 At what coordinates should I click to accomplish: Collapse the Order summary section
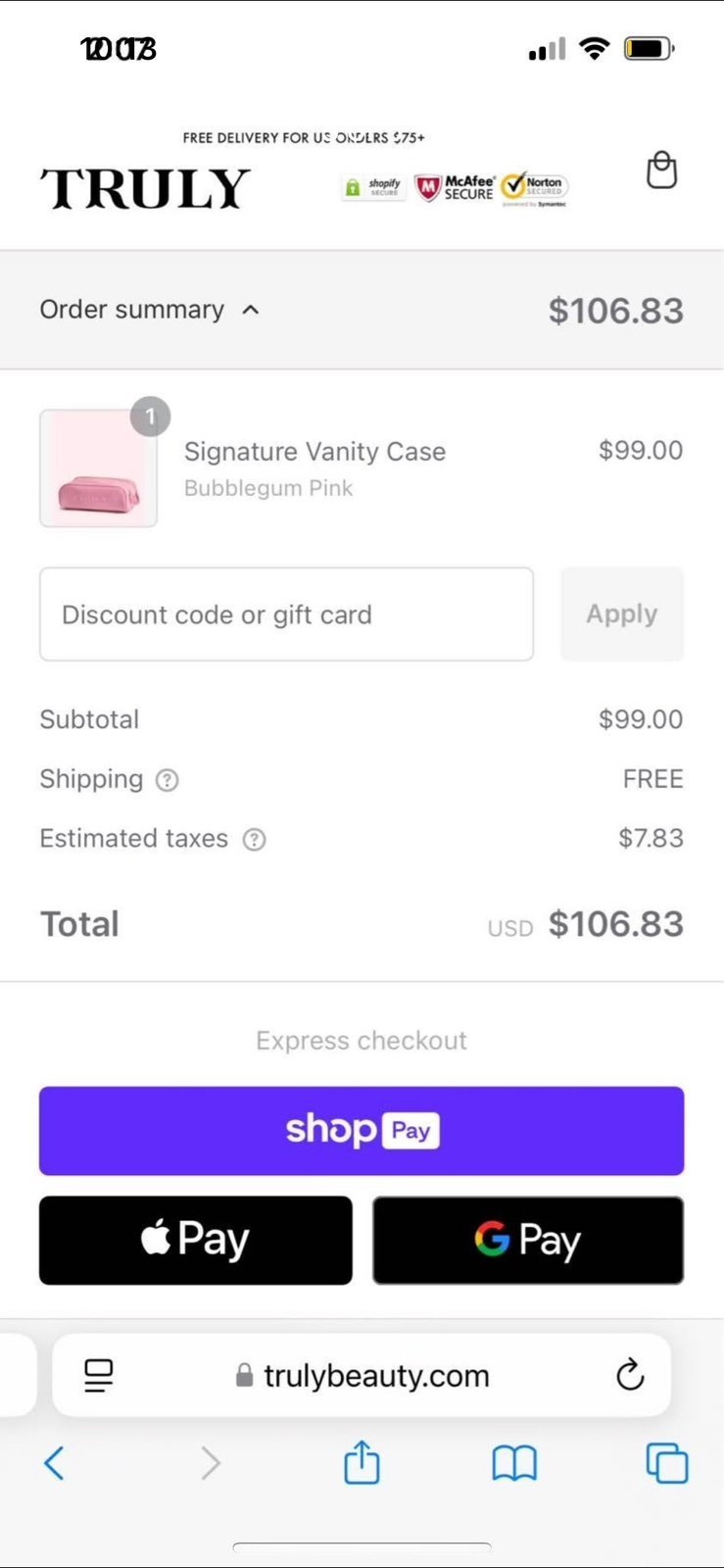click(150, 310)
